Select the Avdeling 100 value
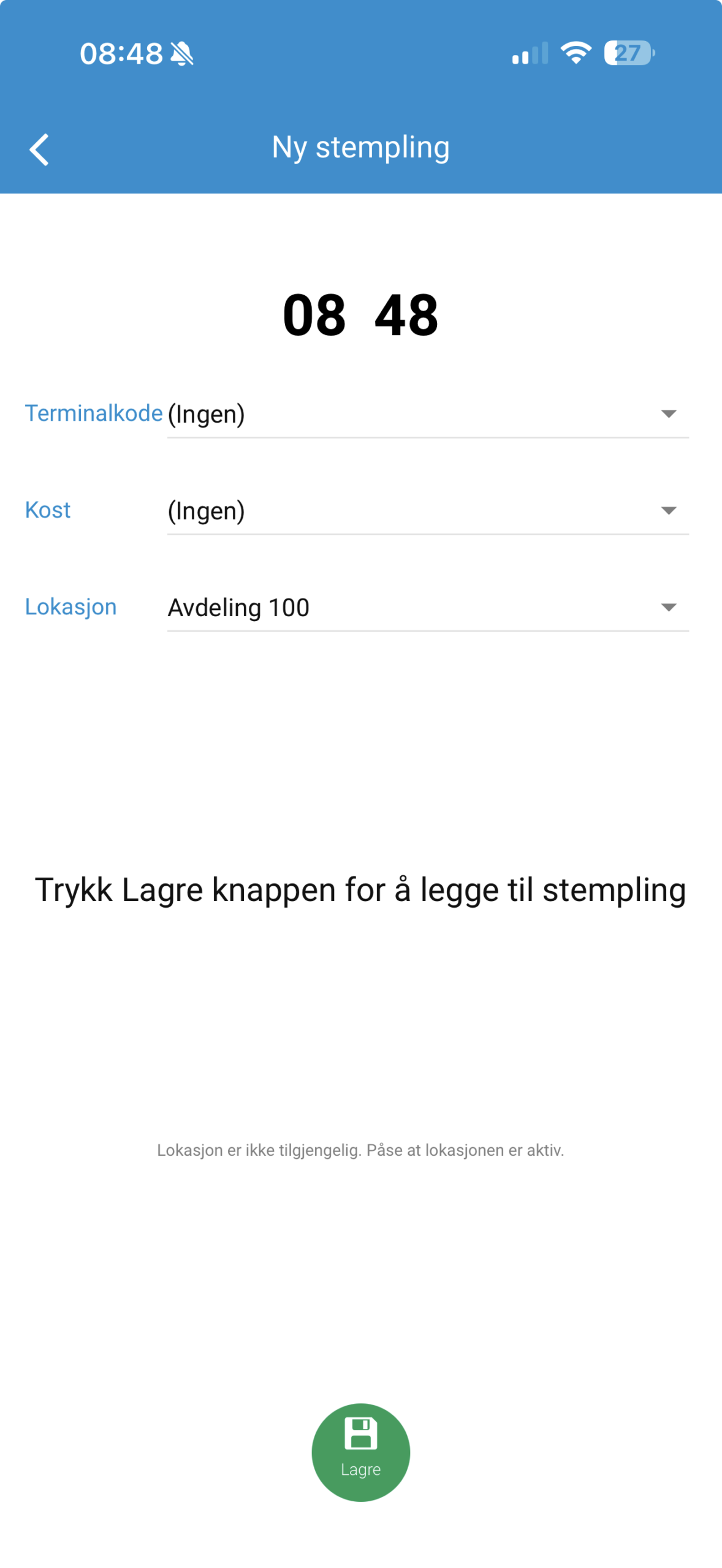This screenshot has width=722, height=1568. point(238,607)
